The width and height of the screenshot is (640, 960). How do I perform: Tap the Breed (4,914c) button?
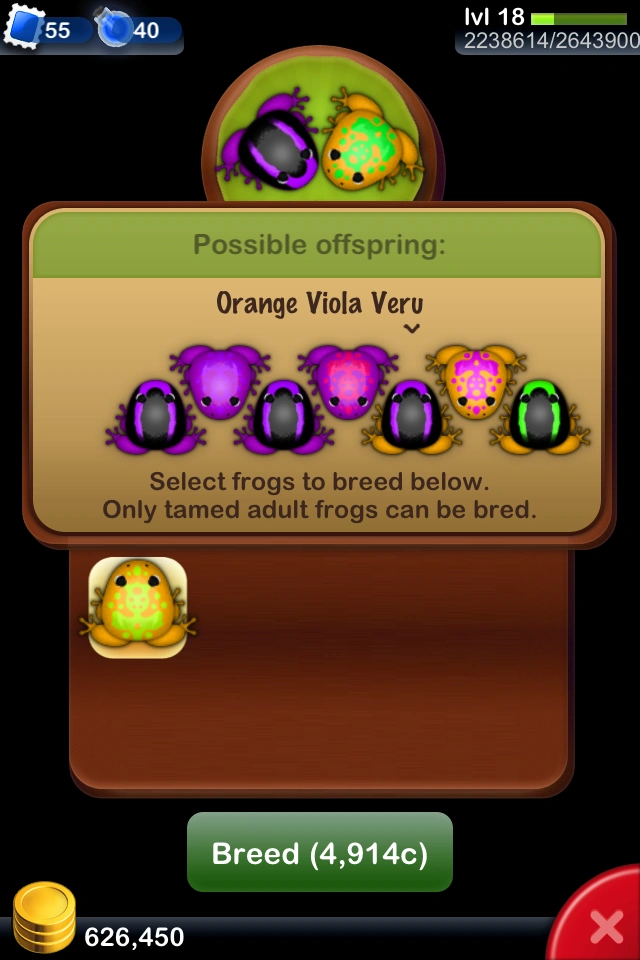pos(320,852)
